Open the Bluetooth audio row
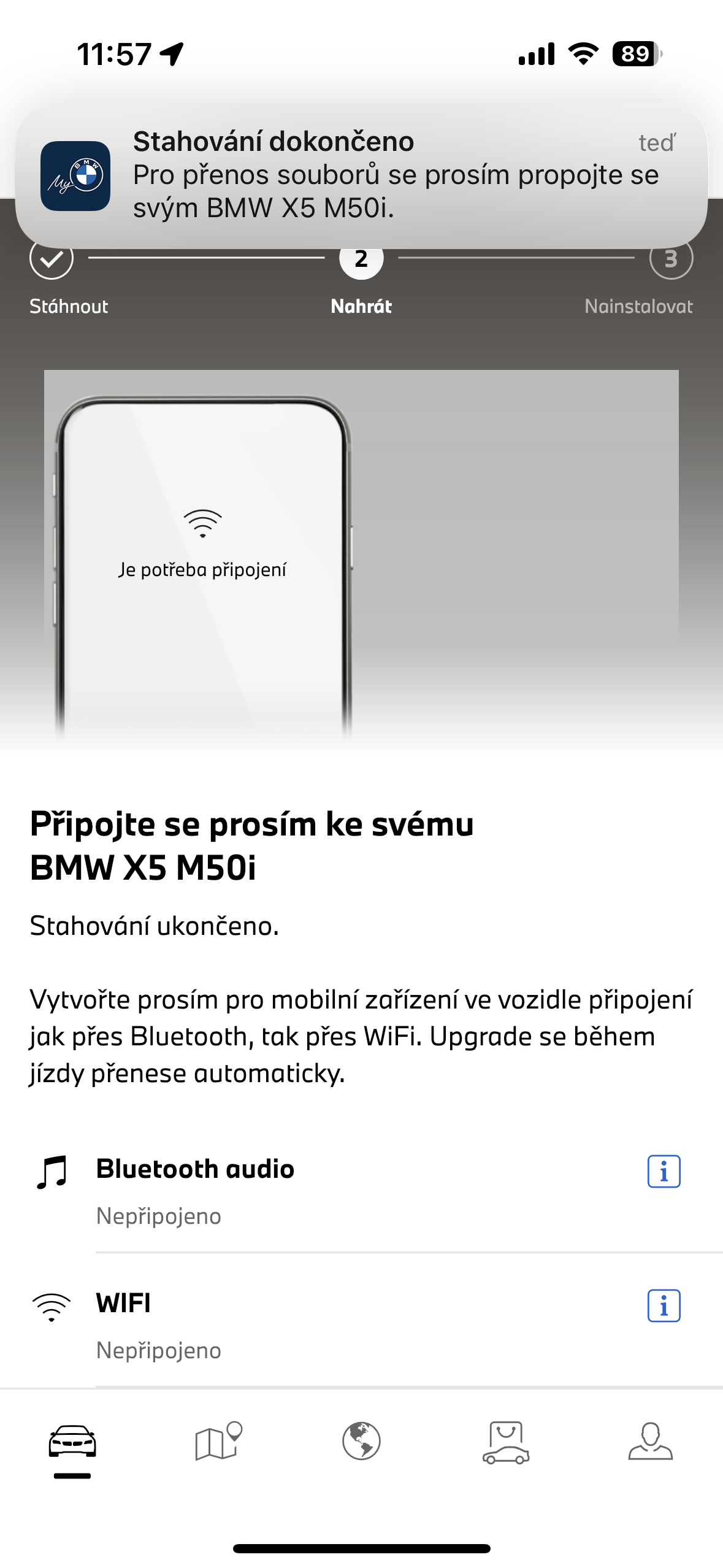723x1568 pixels. pyautogui.click(x=307, y=1190)
